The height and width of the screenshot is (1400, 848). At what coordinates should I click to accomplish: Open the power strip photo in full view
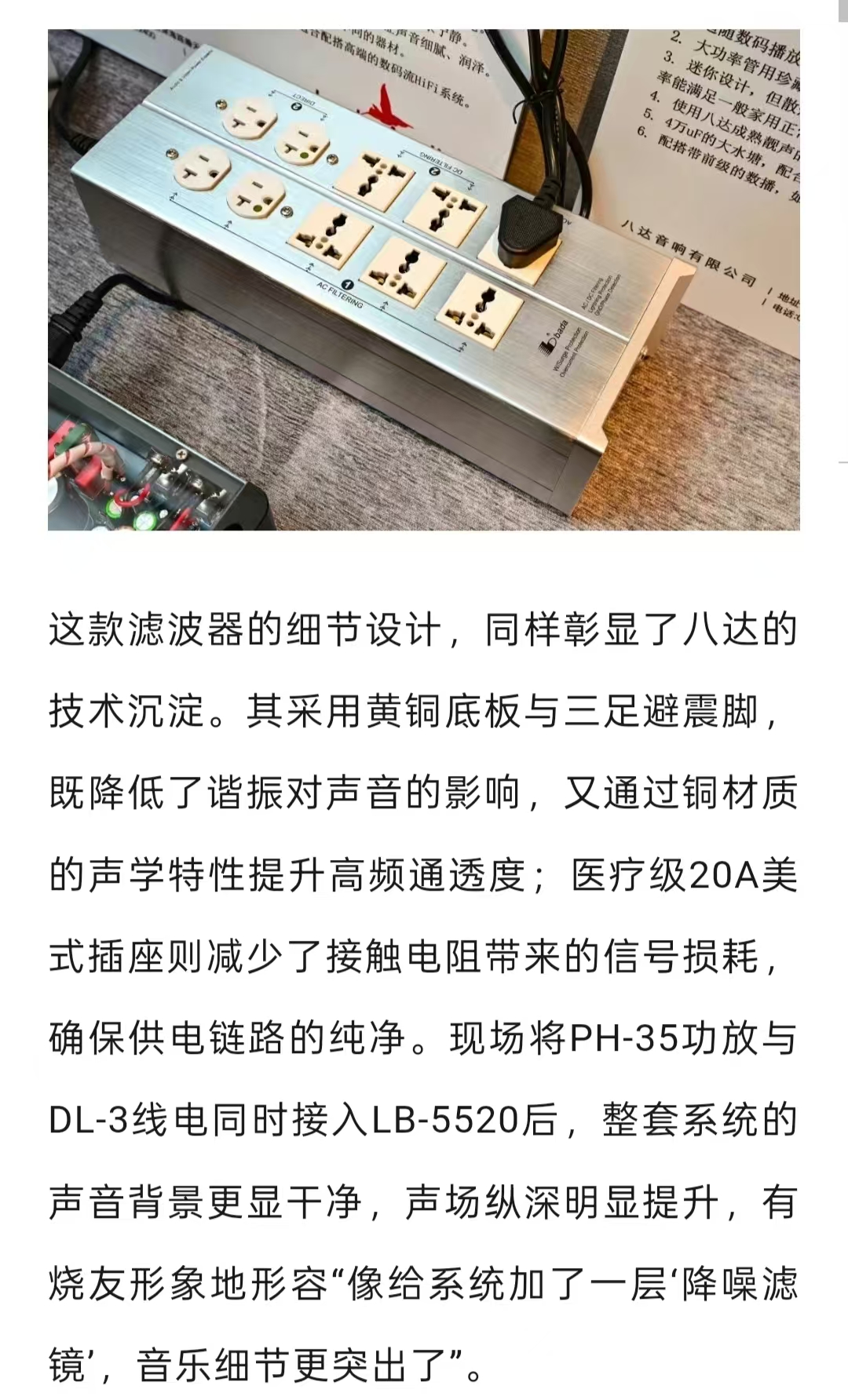coord(424,279)
